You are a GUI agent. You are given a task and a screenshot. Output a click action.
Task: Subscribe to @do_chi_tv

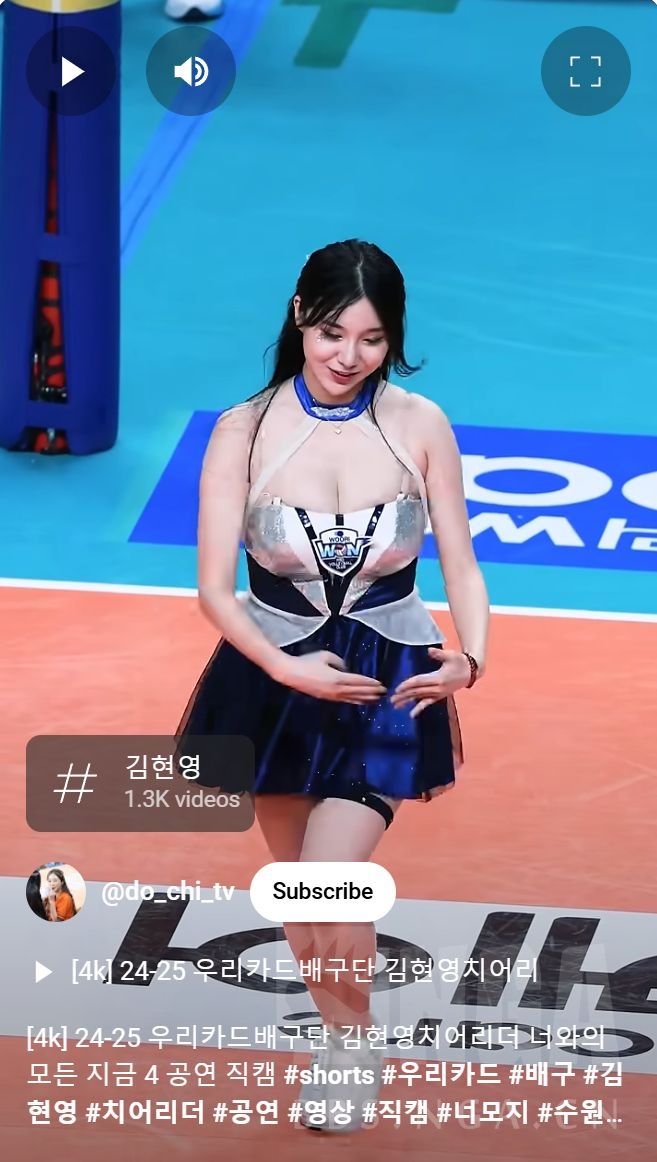click(x=322, y=891)
